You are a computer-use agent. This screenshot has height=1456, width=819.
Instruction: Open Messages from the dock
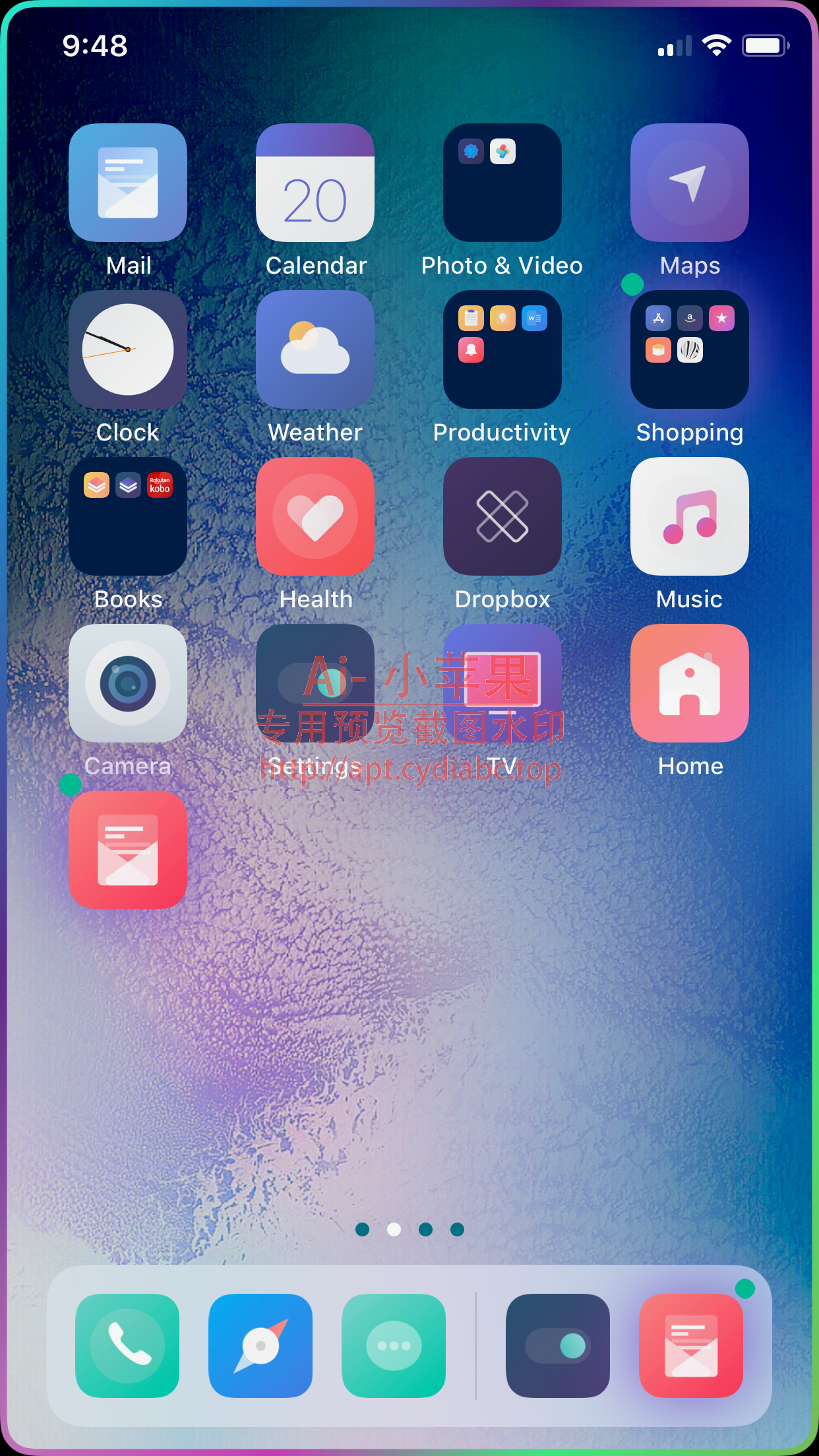394,1345
